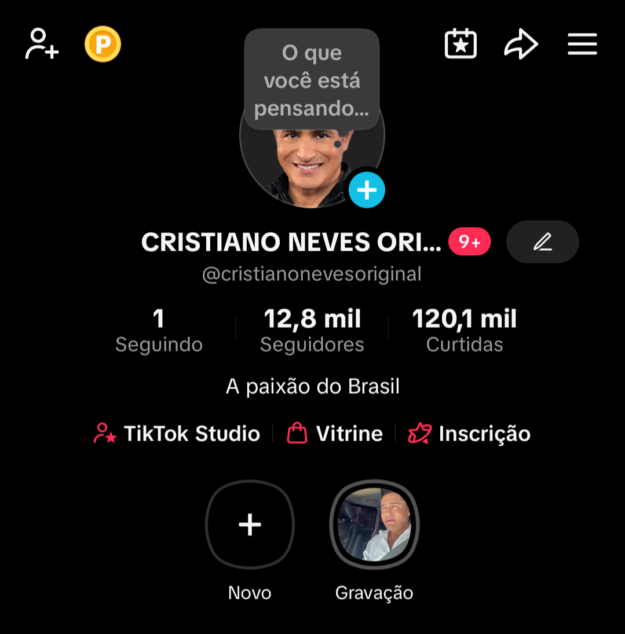This screenshot has height=634, width=625.
Task: Tap the 9+ notification badge
Action: 469,242
